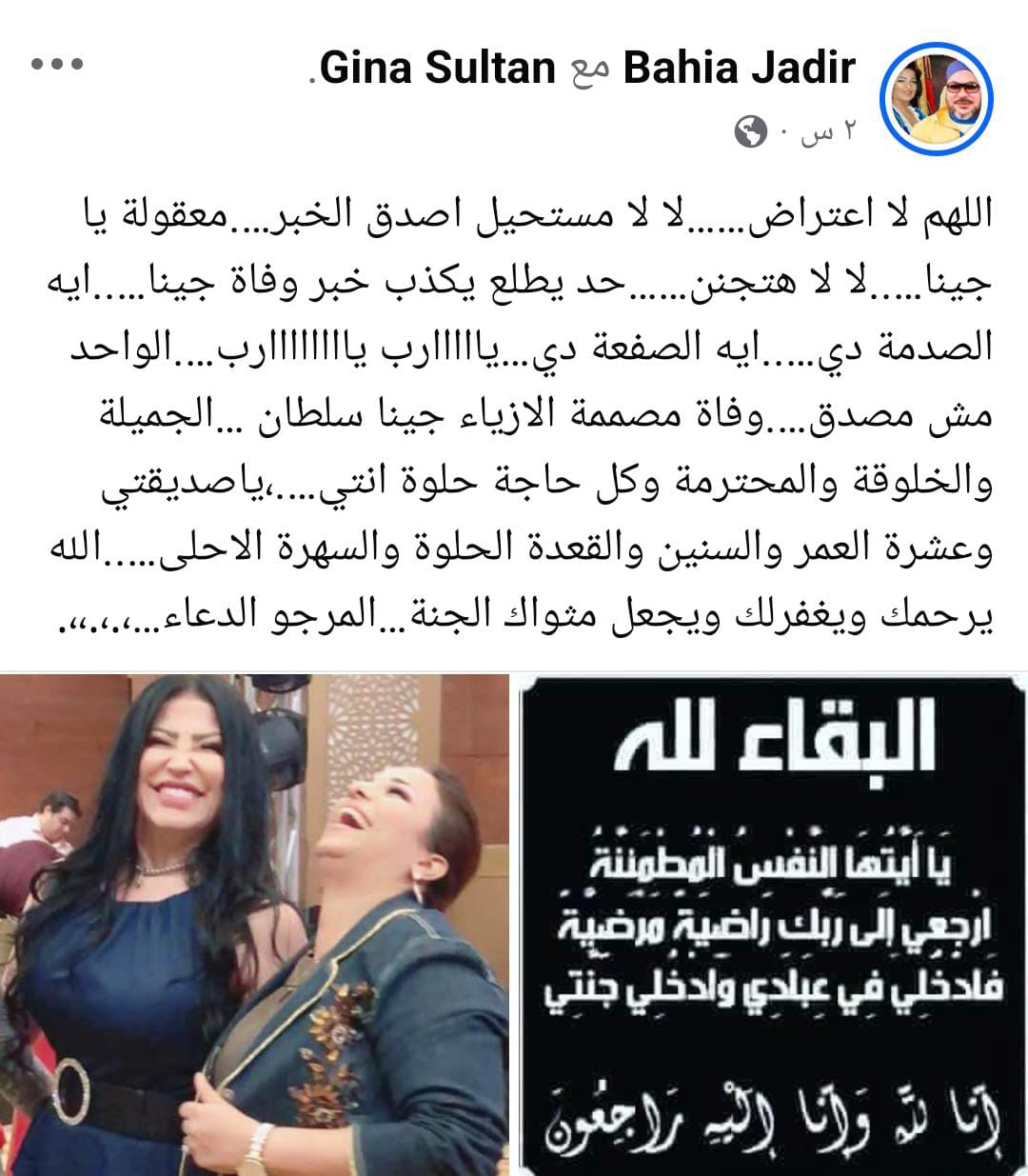This screenshot has height=1176, width=1028.
Task: Open the black condolence image
Action: 773,924
